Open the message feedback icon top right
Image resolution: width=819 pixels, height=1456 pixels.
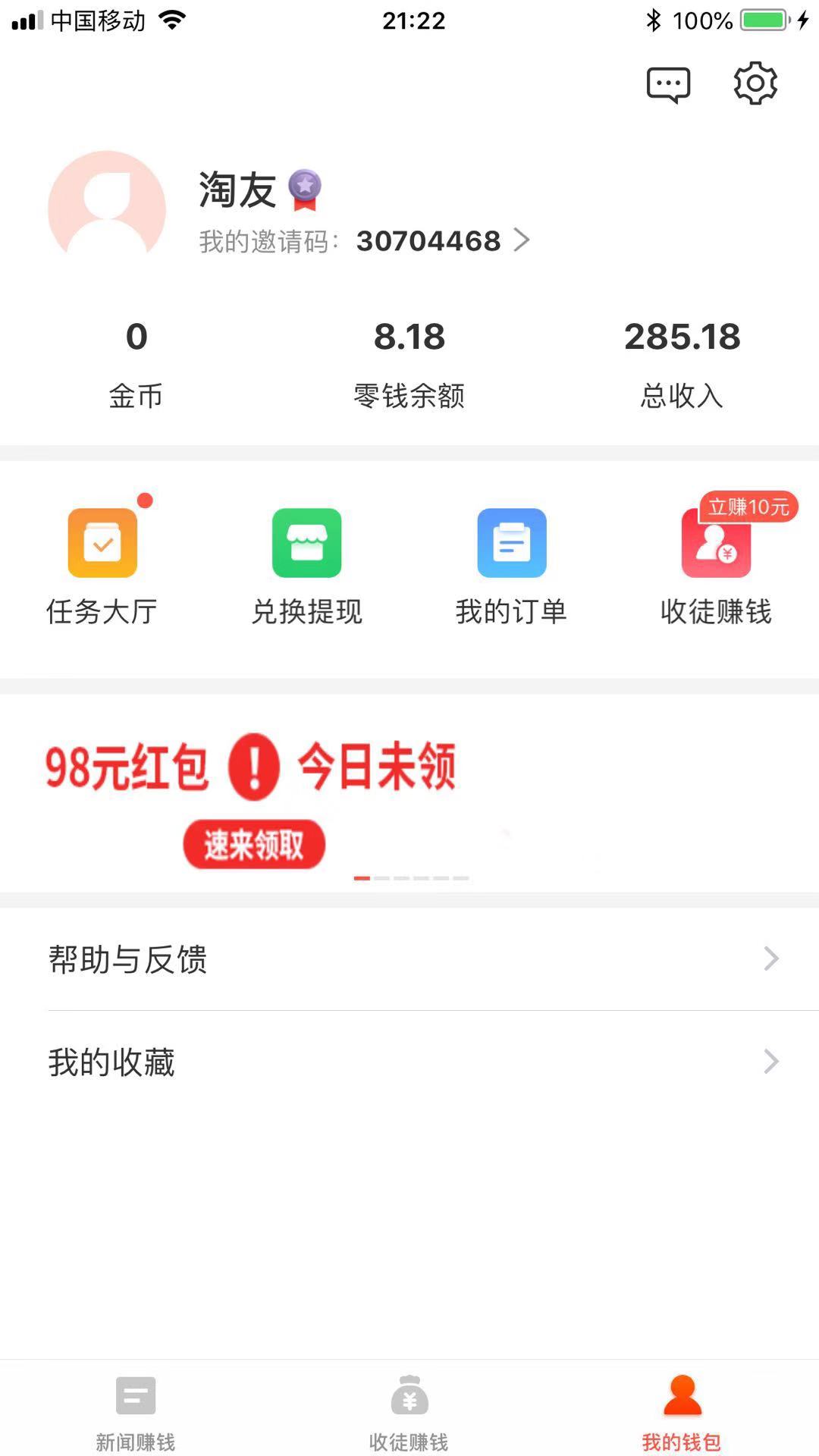670,83
